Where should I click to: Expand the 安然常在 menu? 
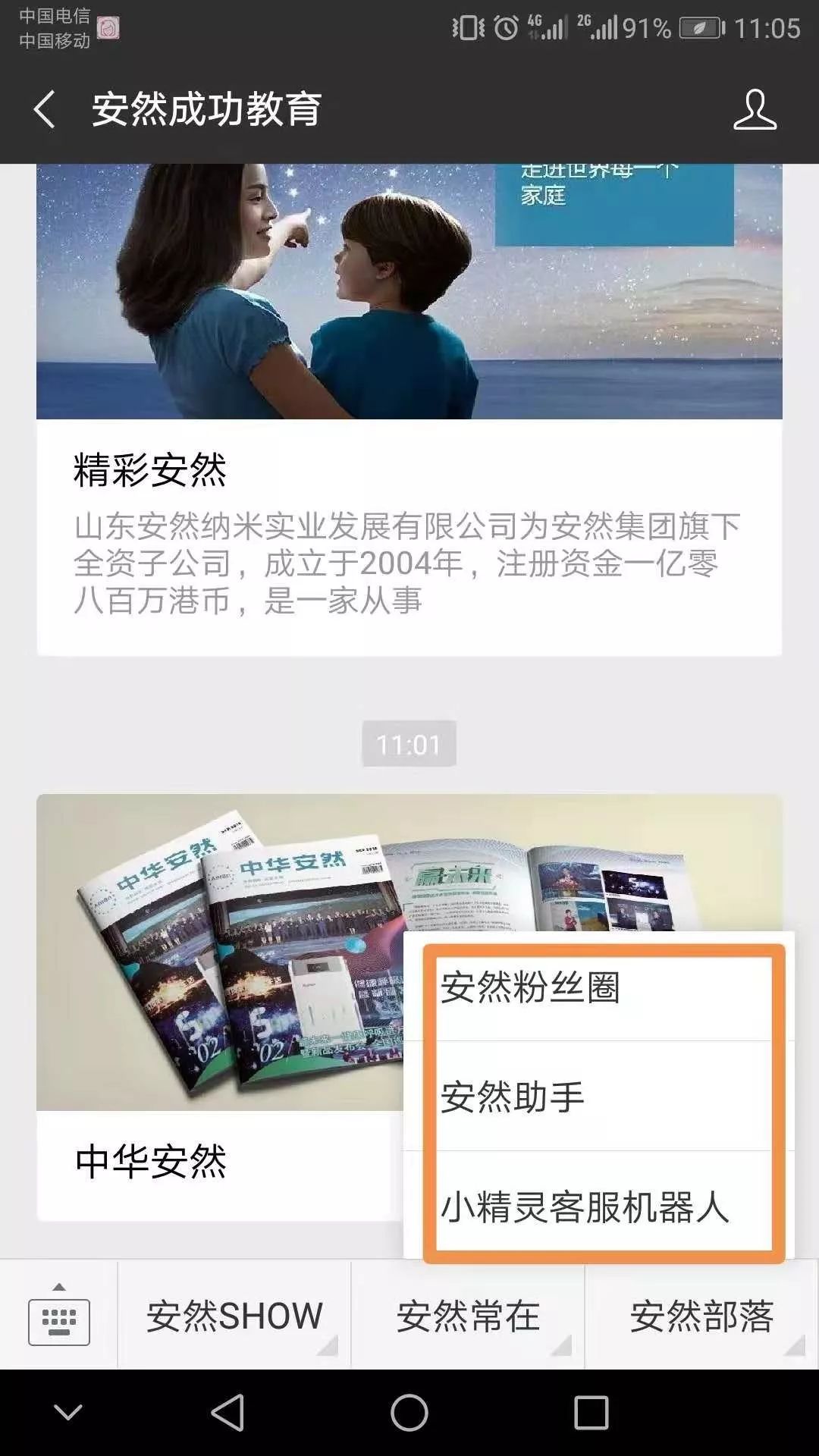[x=468, y=1317]
